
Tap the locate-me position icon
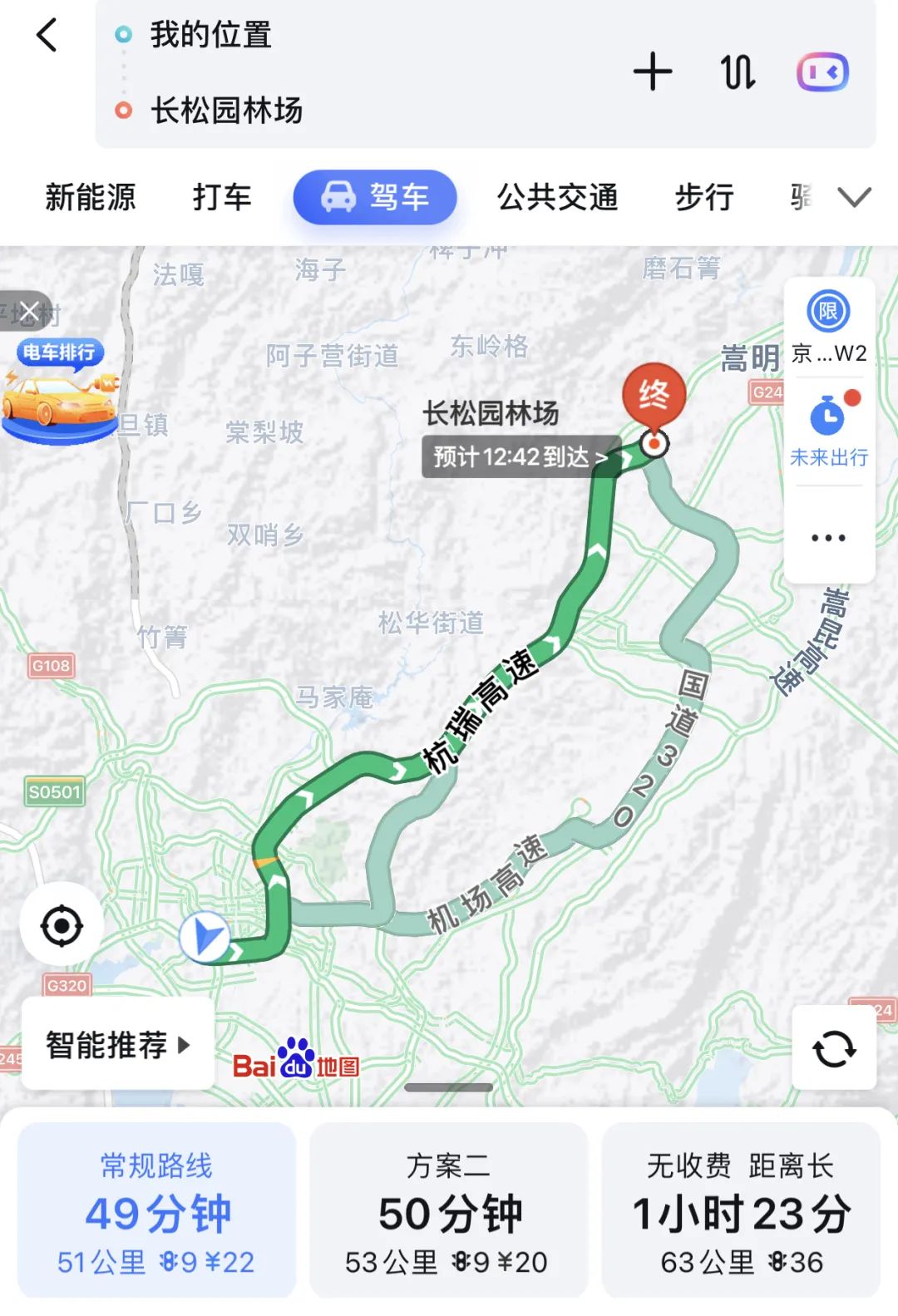(60, 924)
